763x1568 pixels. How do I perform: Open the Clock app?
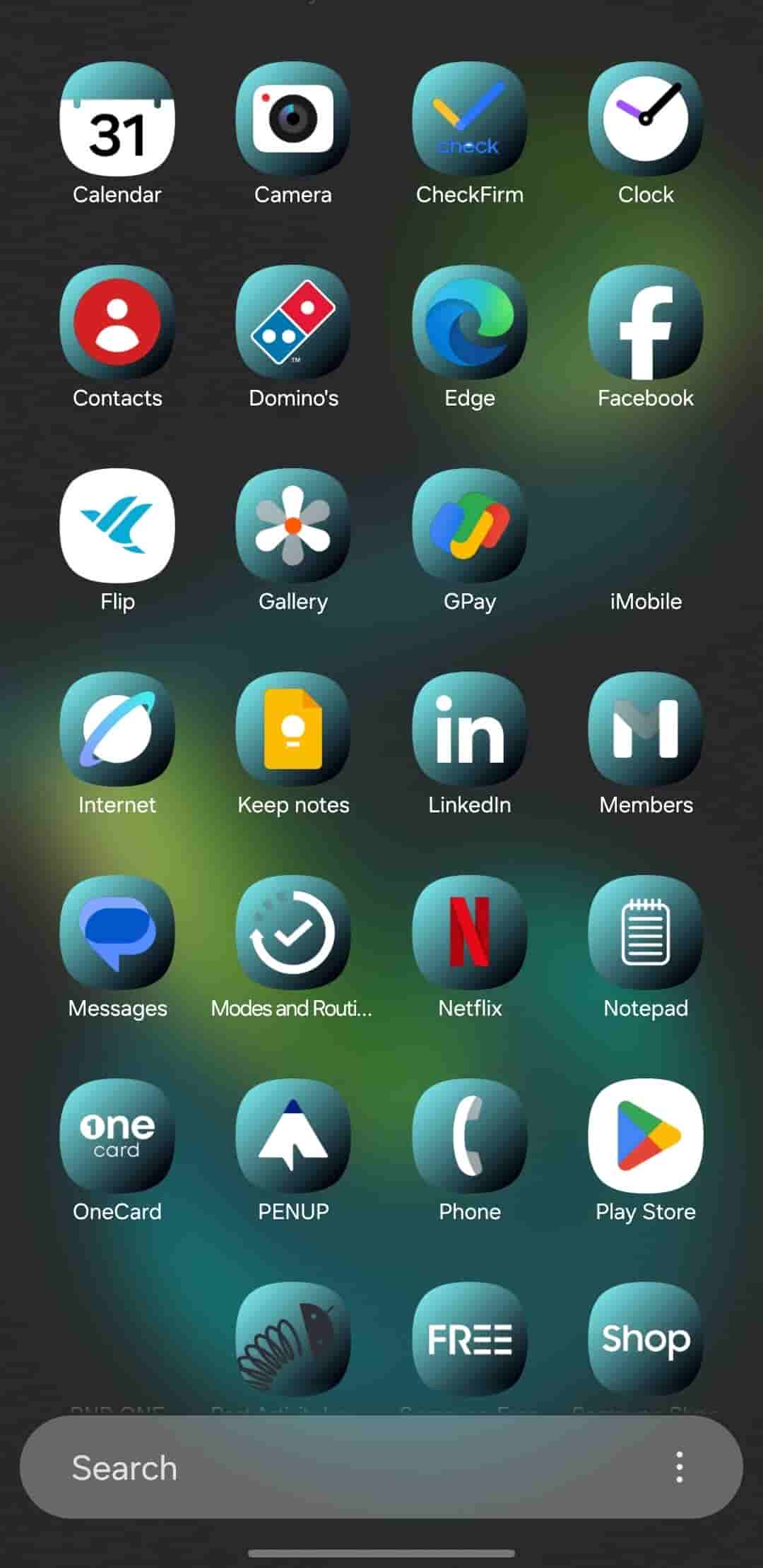point(645,119)
